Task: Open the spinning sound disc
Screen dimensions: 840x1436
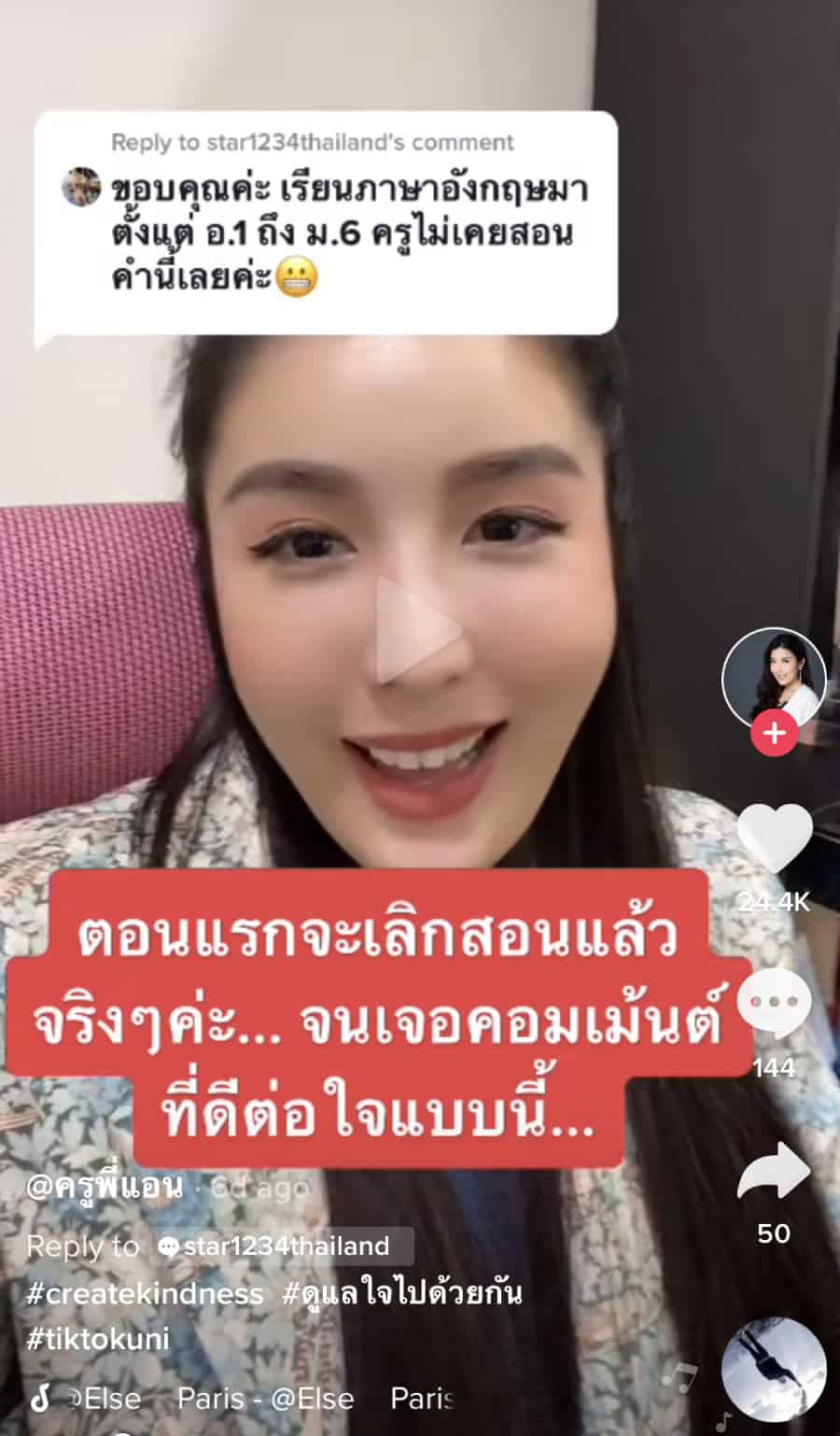Action: point(773,1369)
